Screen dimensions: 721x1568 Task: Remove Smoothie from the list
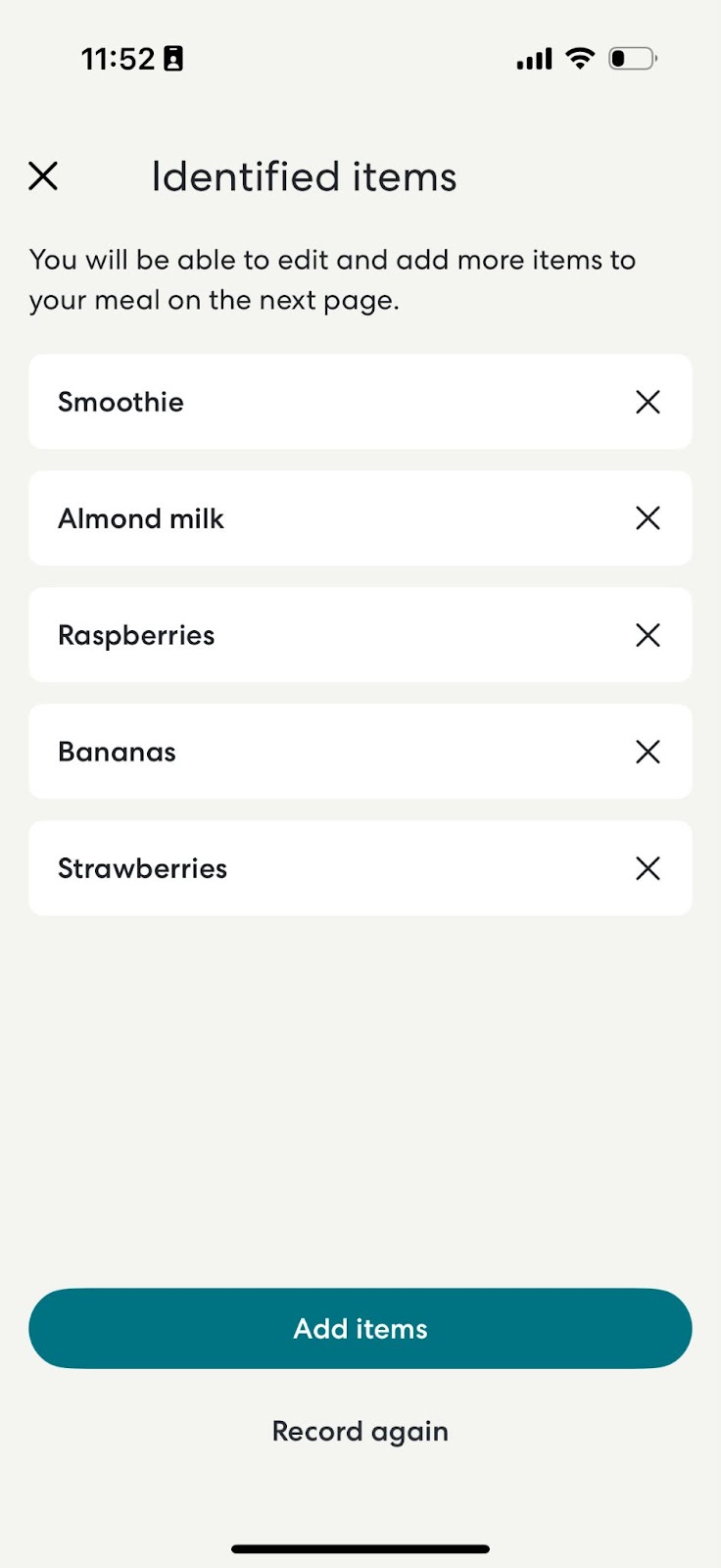[648, 402]
